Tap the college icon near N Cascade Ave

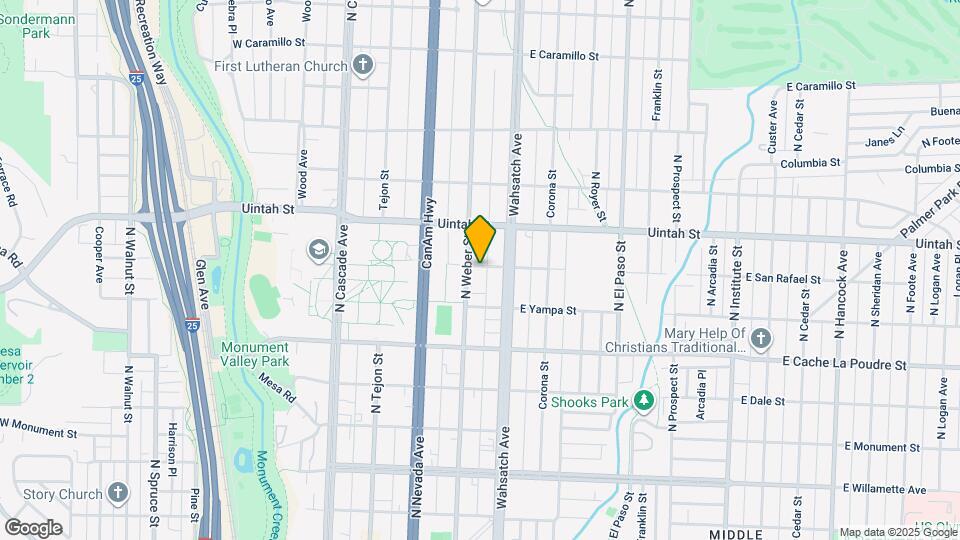point(319,250)
